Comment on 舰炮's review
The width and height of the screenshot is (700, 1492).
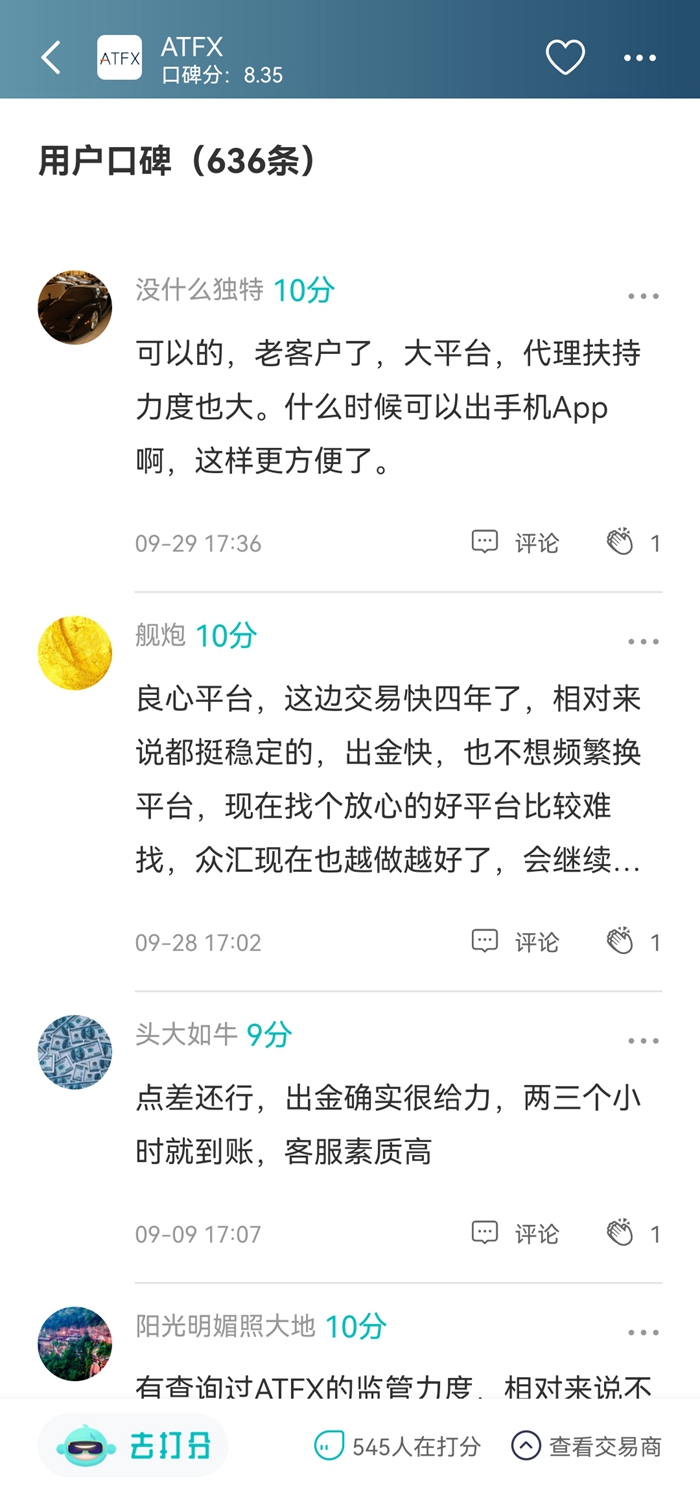(x=516, y=942)
